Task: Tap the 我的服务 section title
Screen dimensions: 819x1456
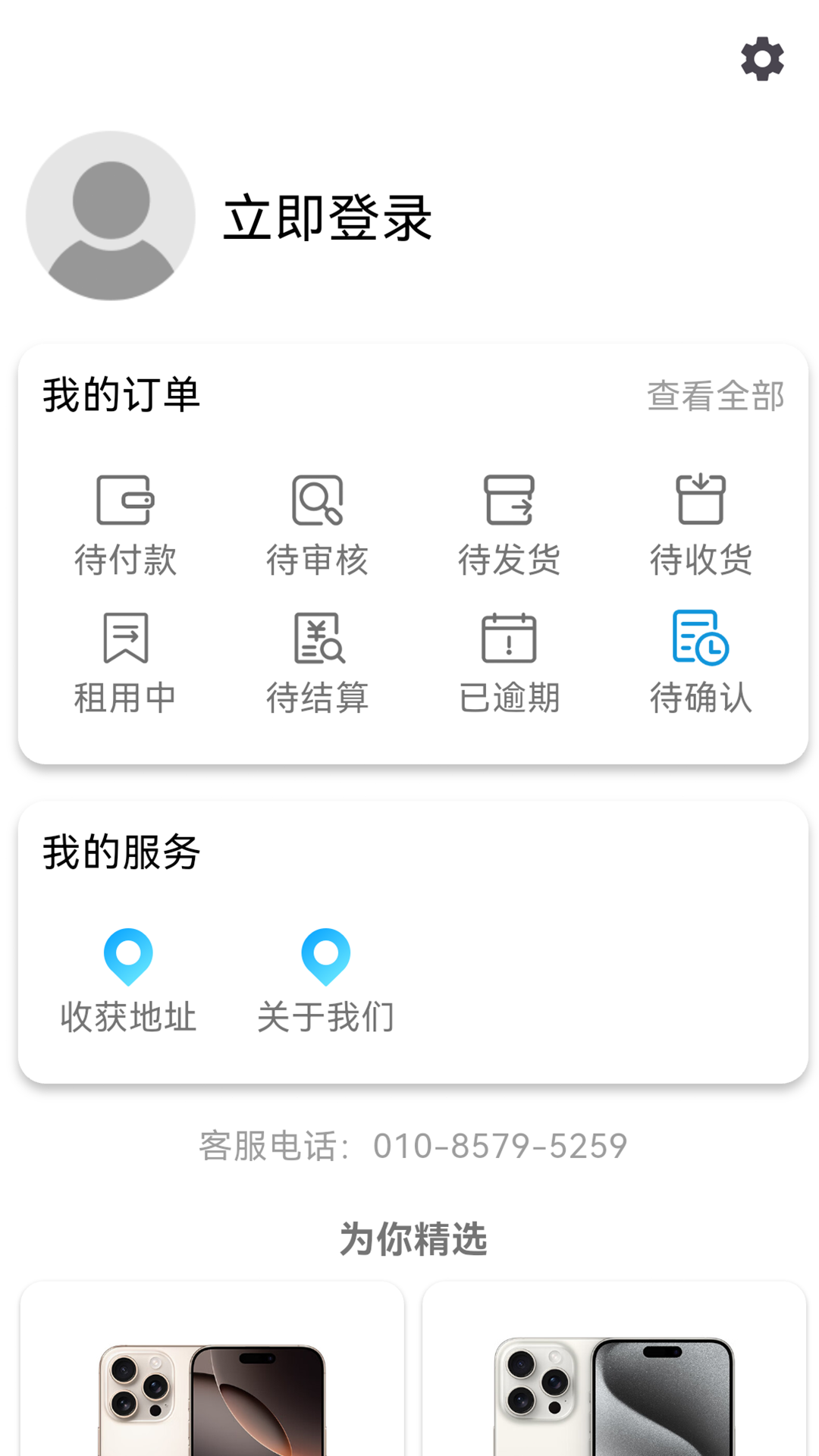Action: tap(121, 852)
